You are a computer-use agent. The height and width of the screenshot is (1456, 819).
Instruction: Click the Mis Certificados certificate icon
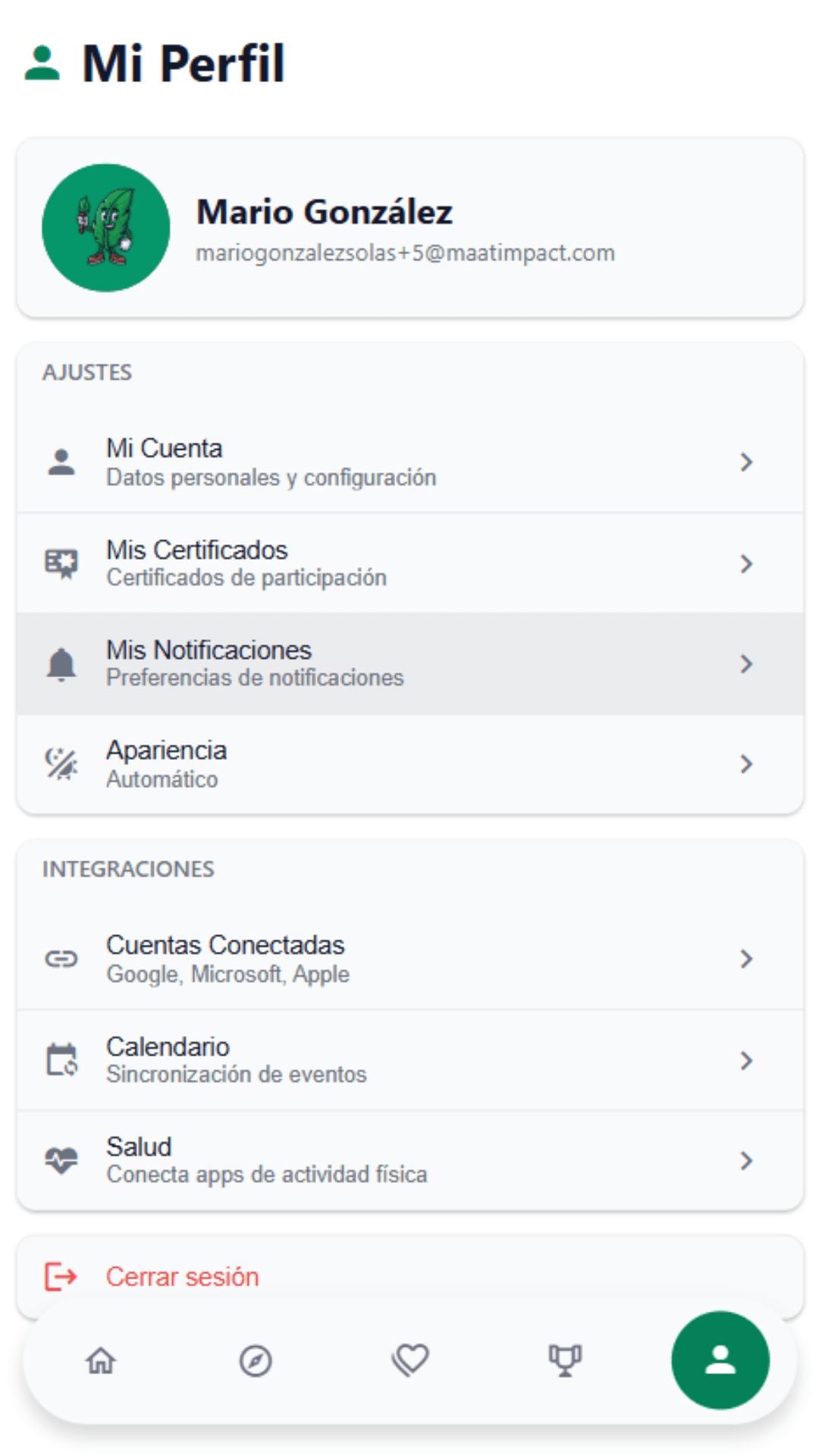[62, 562]
